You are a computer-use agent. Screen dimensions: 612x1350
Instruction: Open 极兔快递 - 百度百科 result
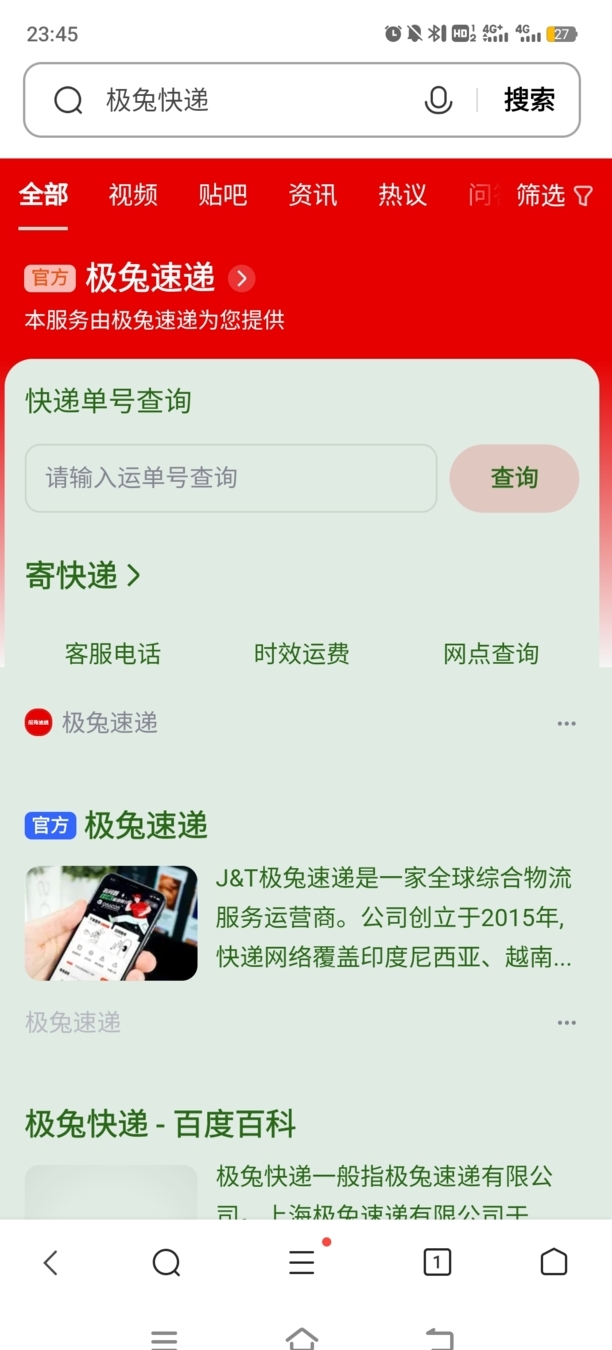coord(160,1124)
